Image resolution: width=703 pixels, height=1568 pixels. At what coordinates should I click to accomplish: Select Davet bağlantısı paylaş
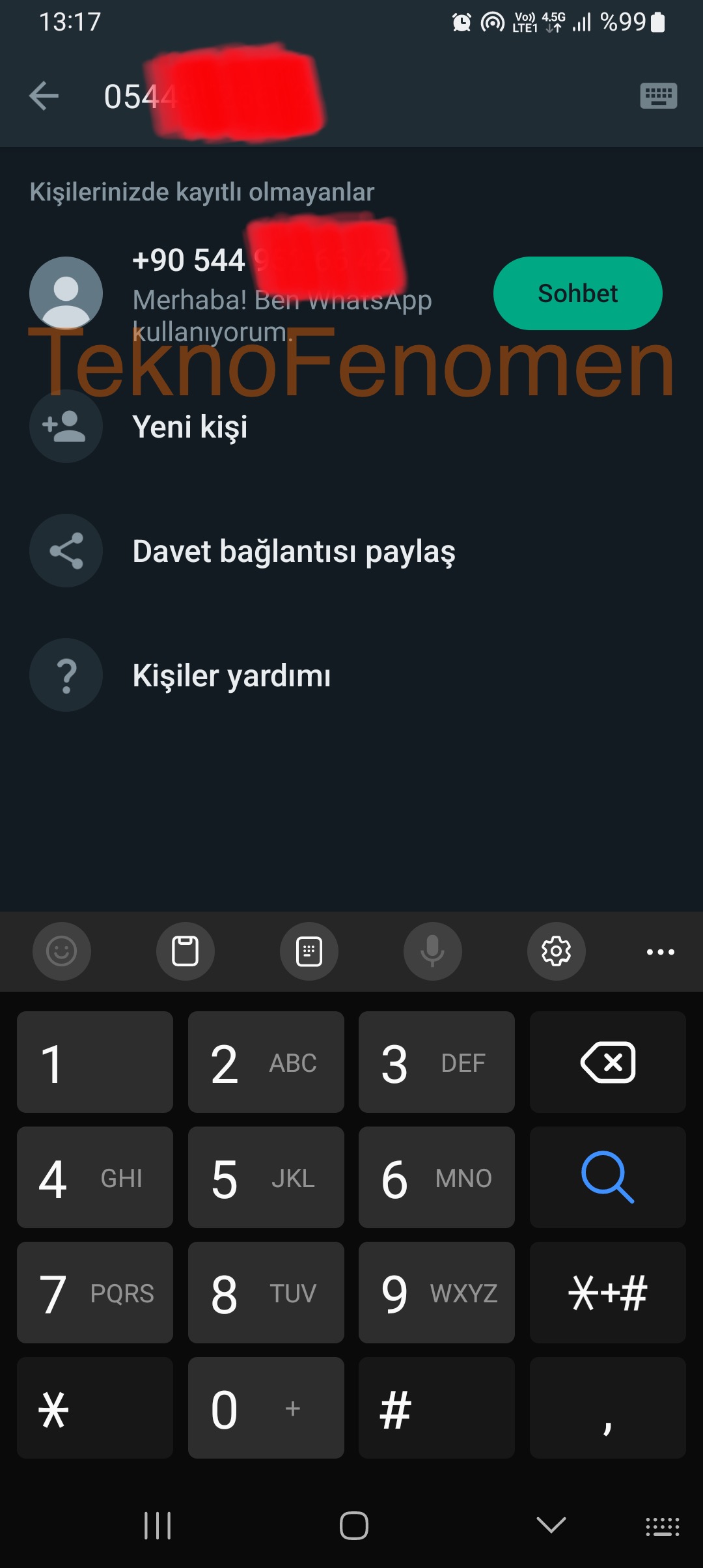point(293,552)
